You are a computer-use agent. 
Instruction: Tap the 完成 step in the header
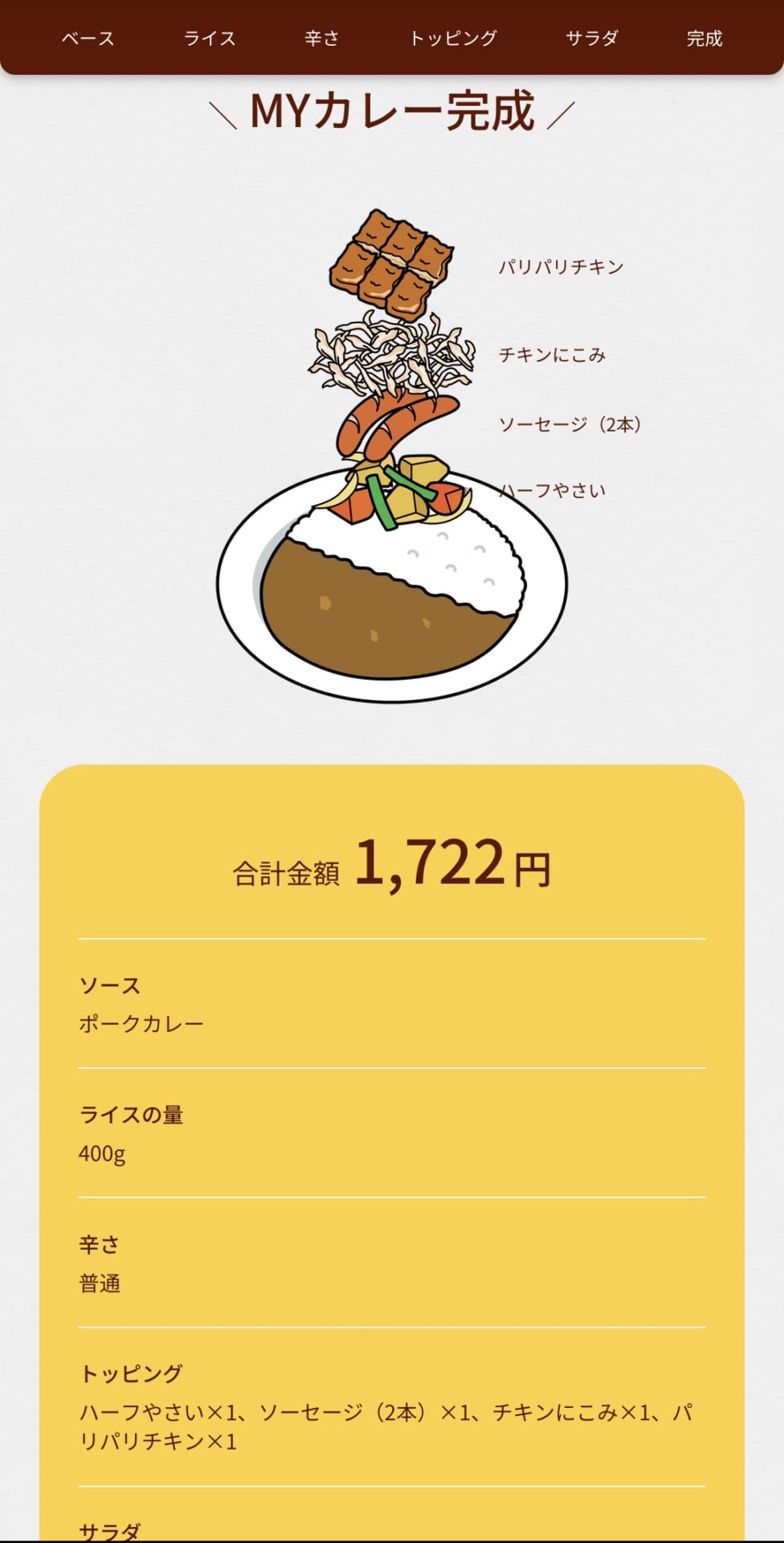704,39
